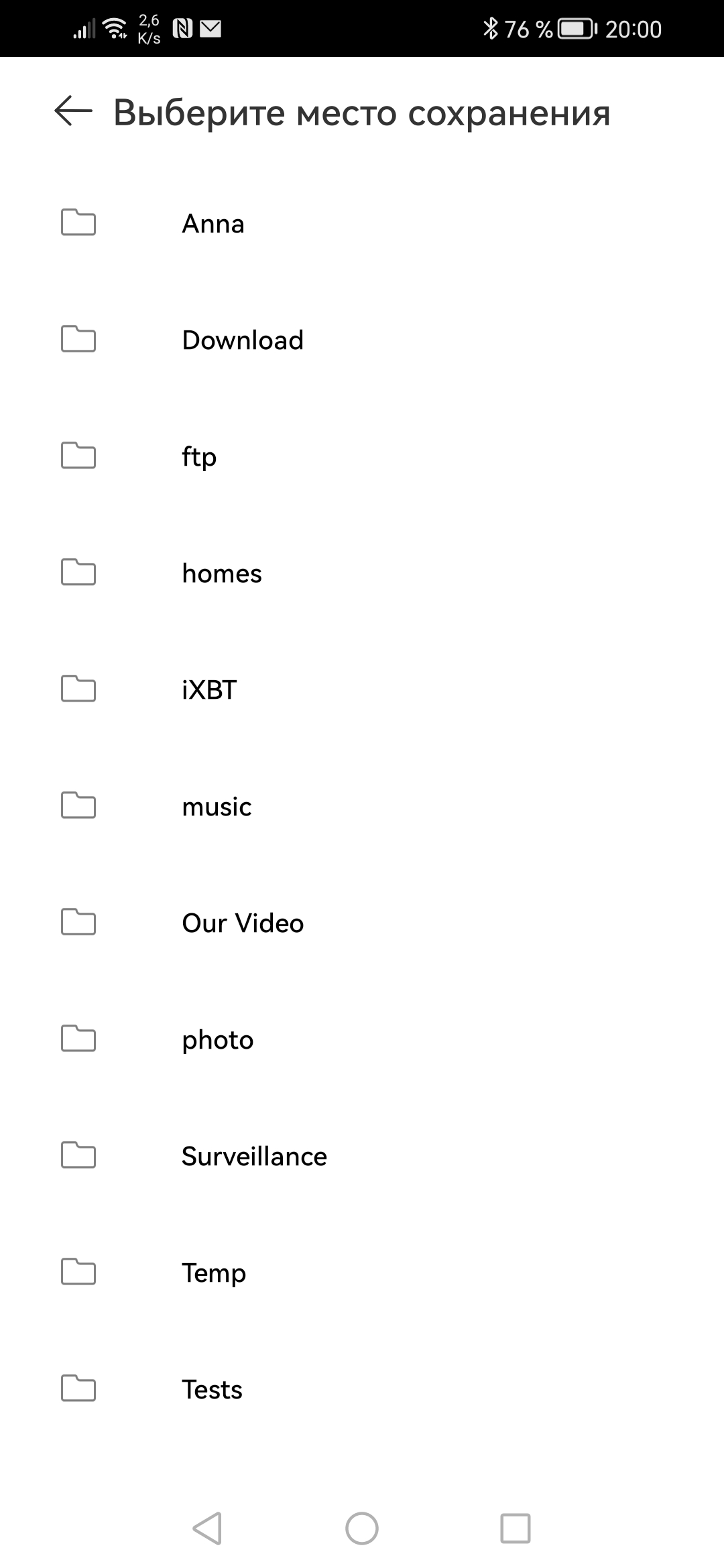Open the ftp folder

click(x=199, y=457)
